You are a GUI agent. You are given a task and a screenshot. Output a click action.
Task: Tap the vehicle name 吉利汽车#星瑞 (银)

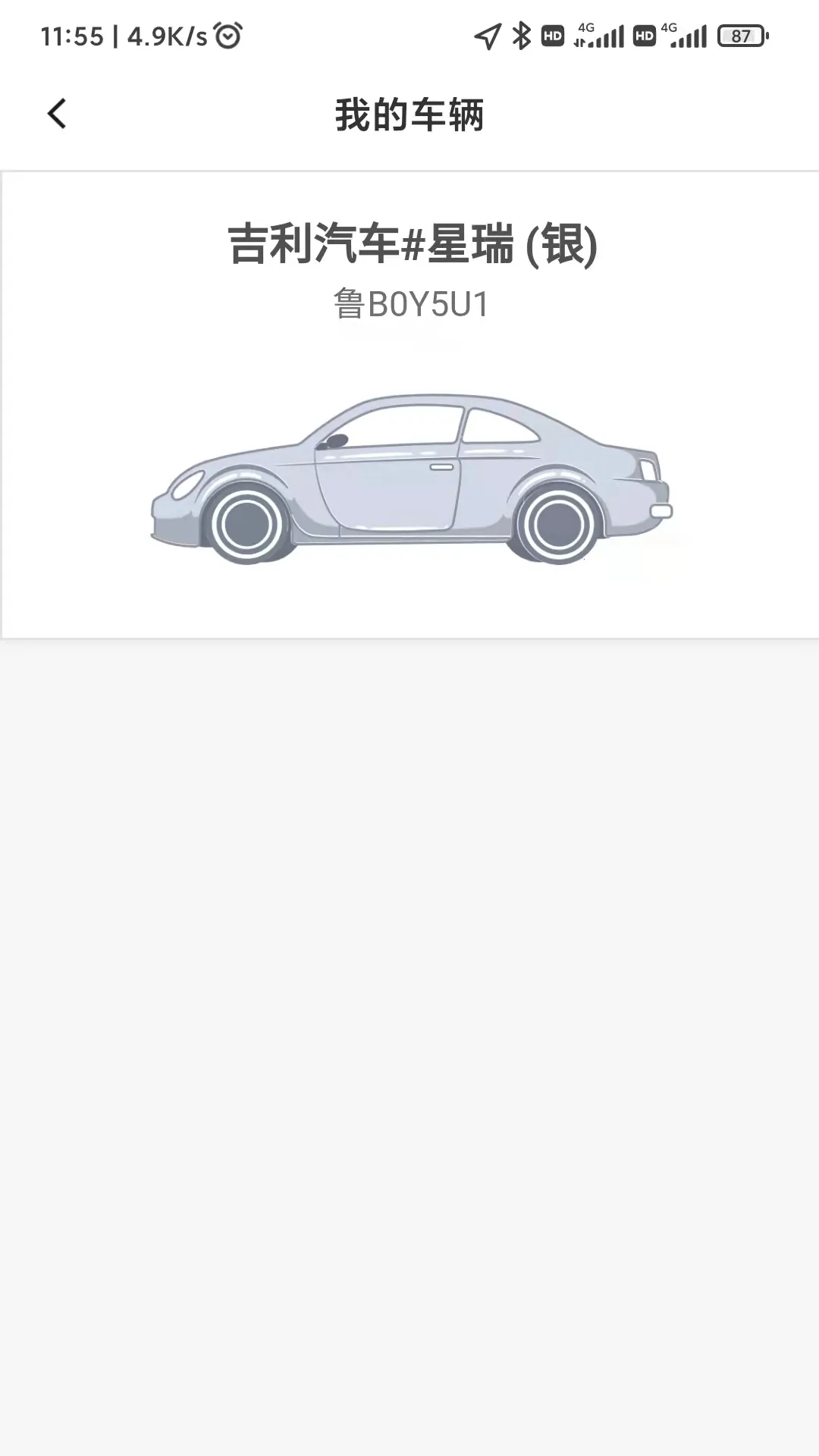413,244
